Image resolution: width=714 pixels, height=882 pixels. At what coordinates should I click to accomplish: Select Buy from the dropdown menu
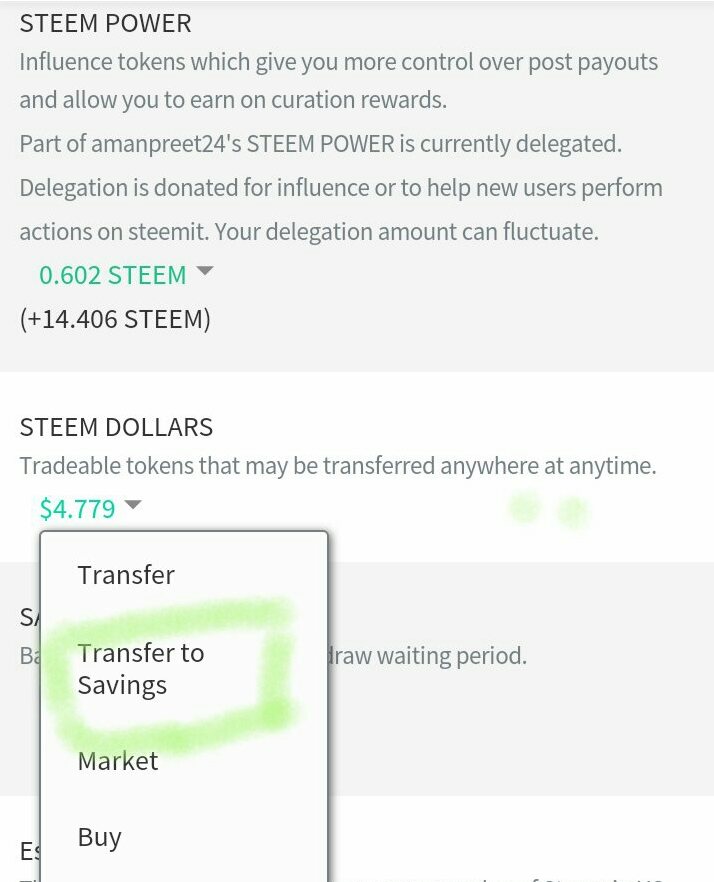tap(99, 837)
